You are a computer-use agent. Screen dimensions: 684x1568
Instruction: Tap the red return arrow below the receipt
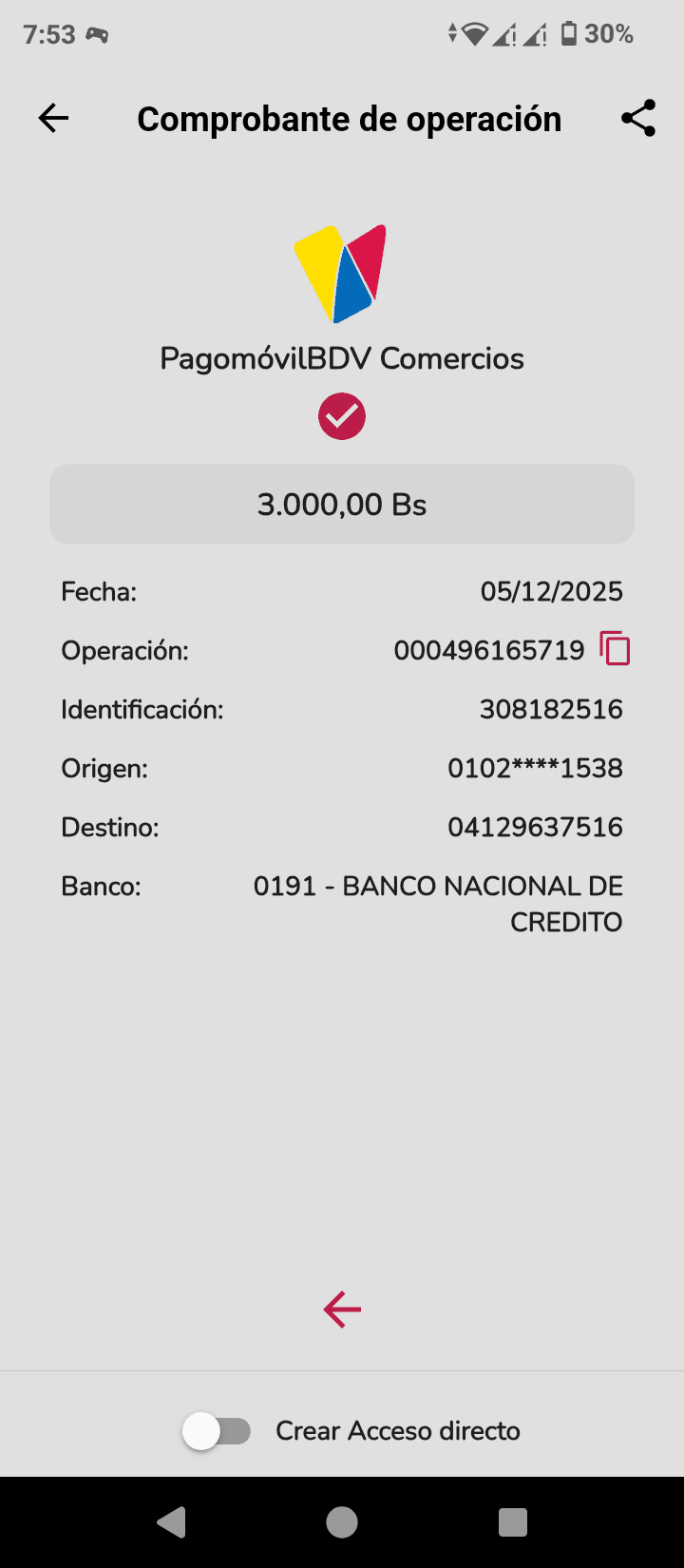pyautogui.click(x=342, y=1310)
